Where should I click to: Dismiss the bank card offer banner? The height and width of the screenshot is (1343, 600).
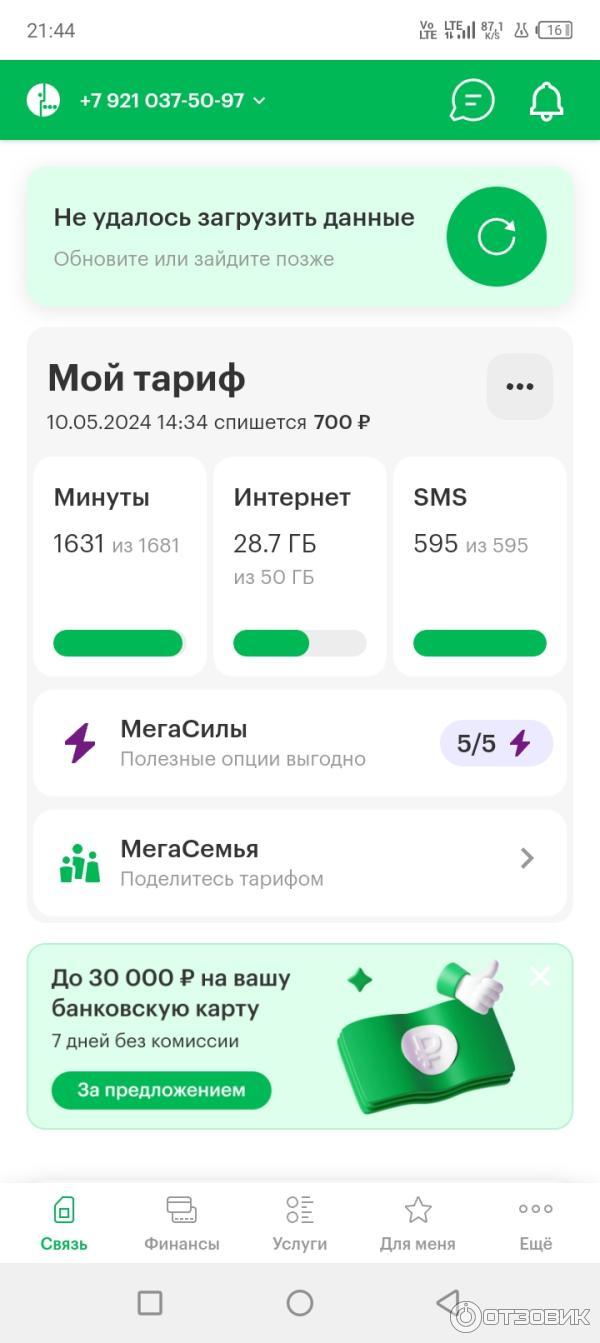(540, 977)
